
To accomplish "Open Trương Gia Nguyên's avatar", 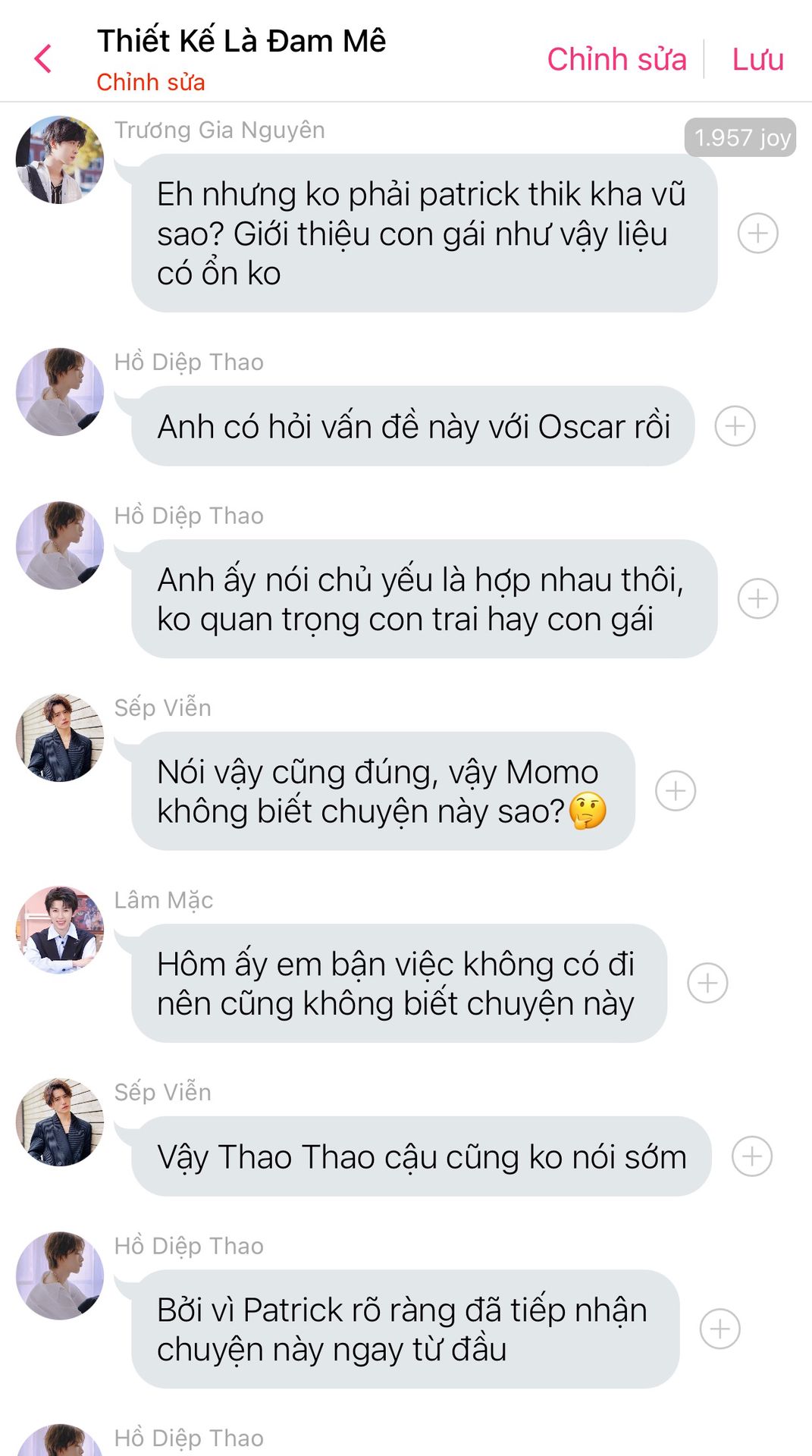I will (60, 160).
